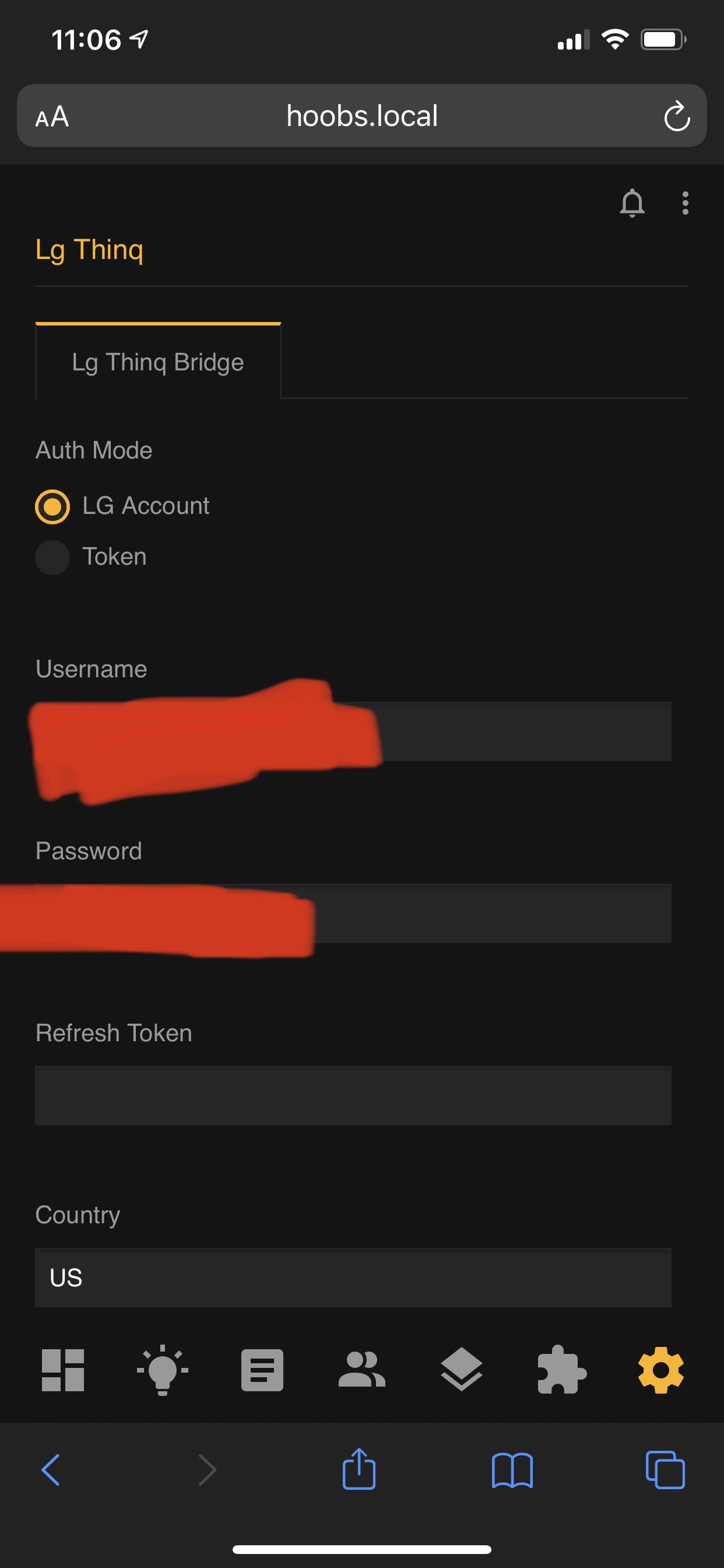Image resolution: width=724 pixels, height=1568 pixels.
Task: Open the accessories light bulb tab
Action: click(163, 1370)
